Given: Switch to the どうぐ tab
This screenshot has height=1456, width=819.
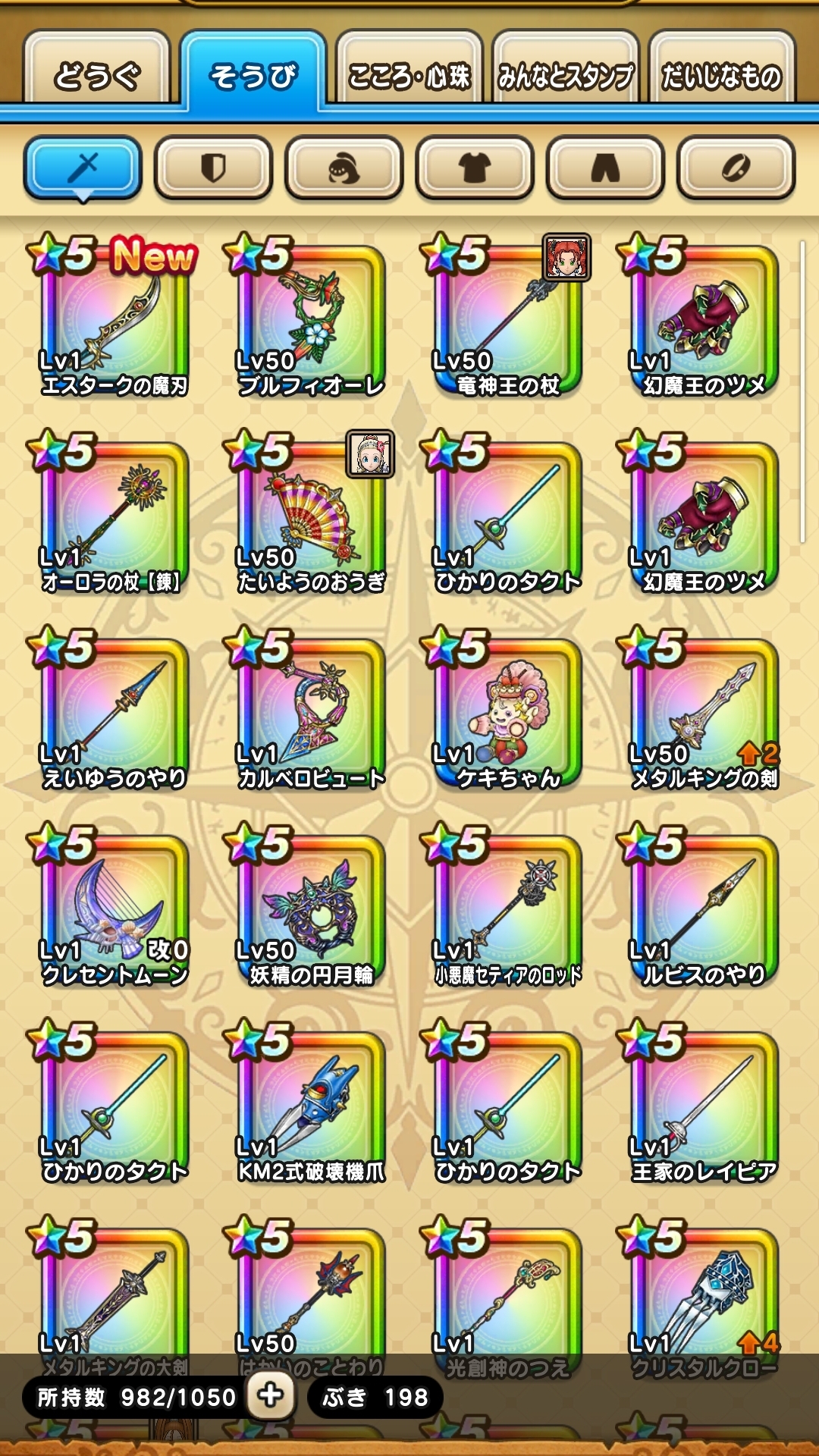Looking at the screenshot, I should pyautogui.click(x=96, y=74).
